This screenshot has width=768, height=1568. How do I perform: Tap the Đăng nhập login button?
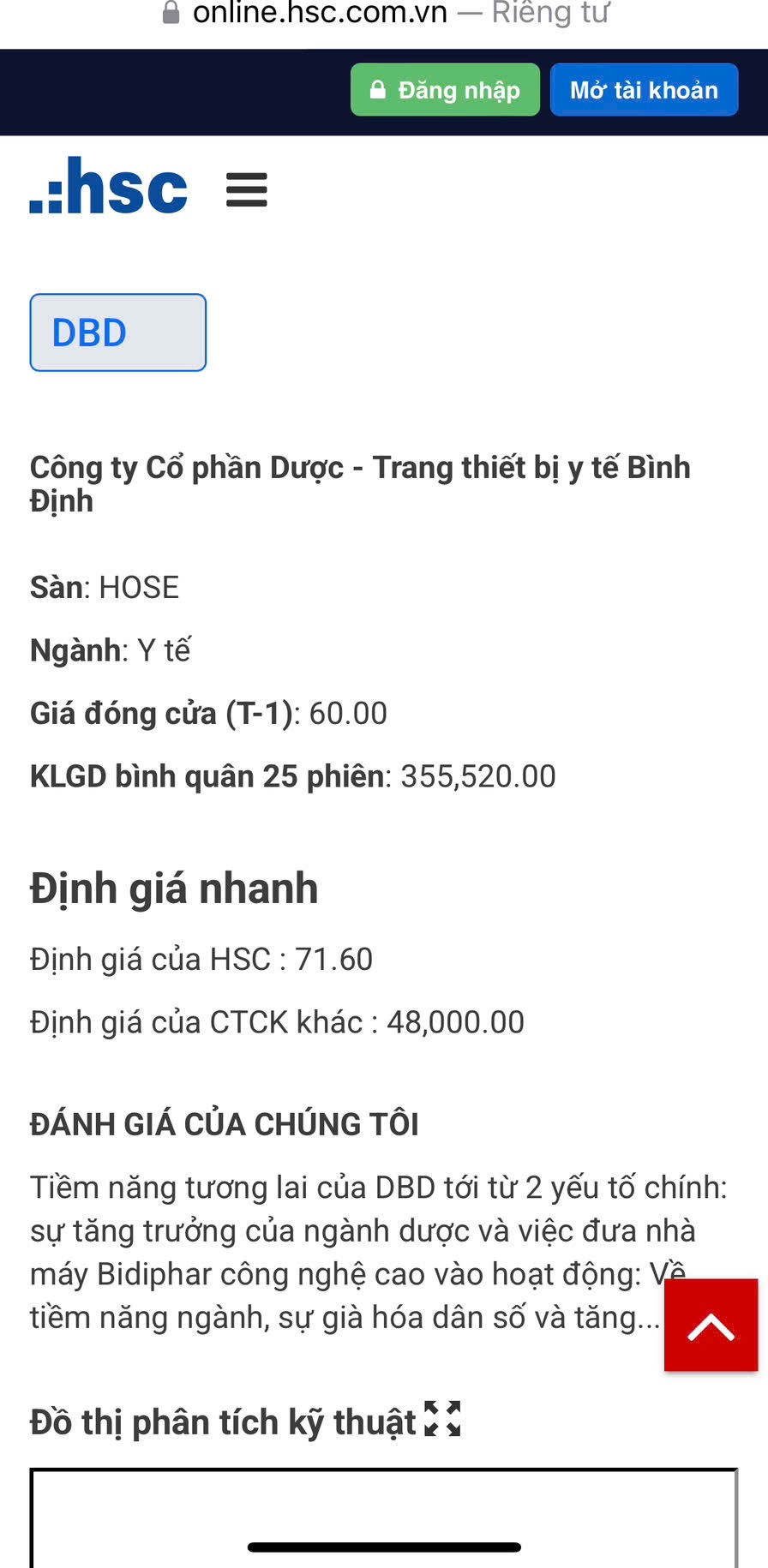tap(445, 90)
